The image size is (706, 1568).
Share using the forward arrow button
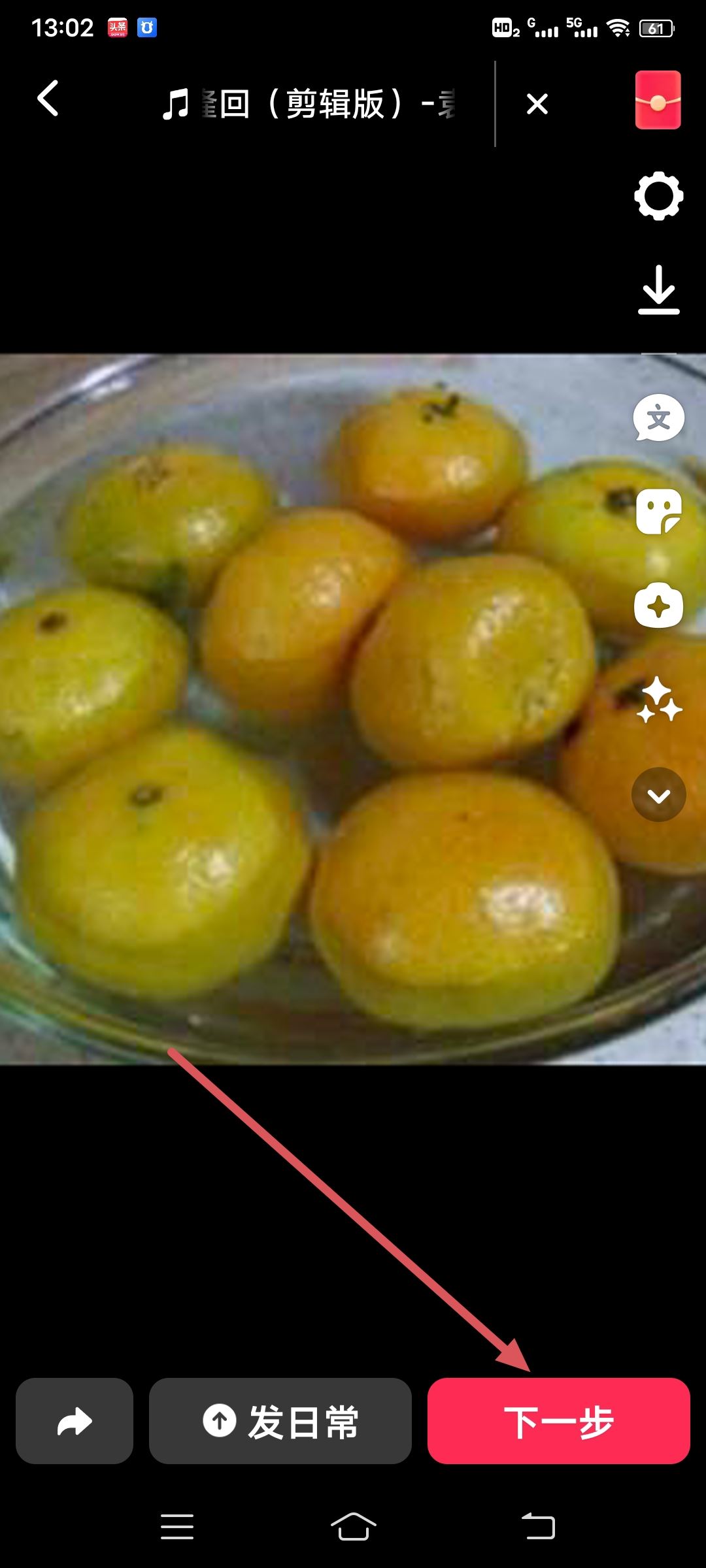[x=75, y=1421]
